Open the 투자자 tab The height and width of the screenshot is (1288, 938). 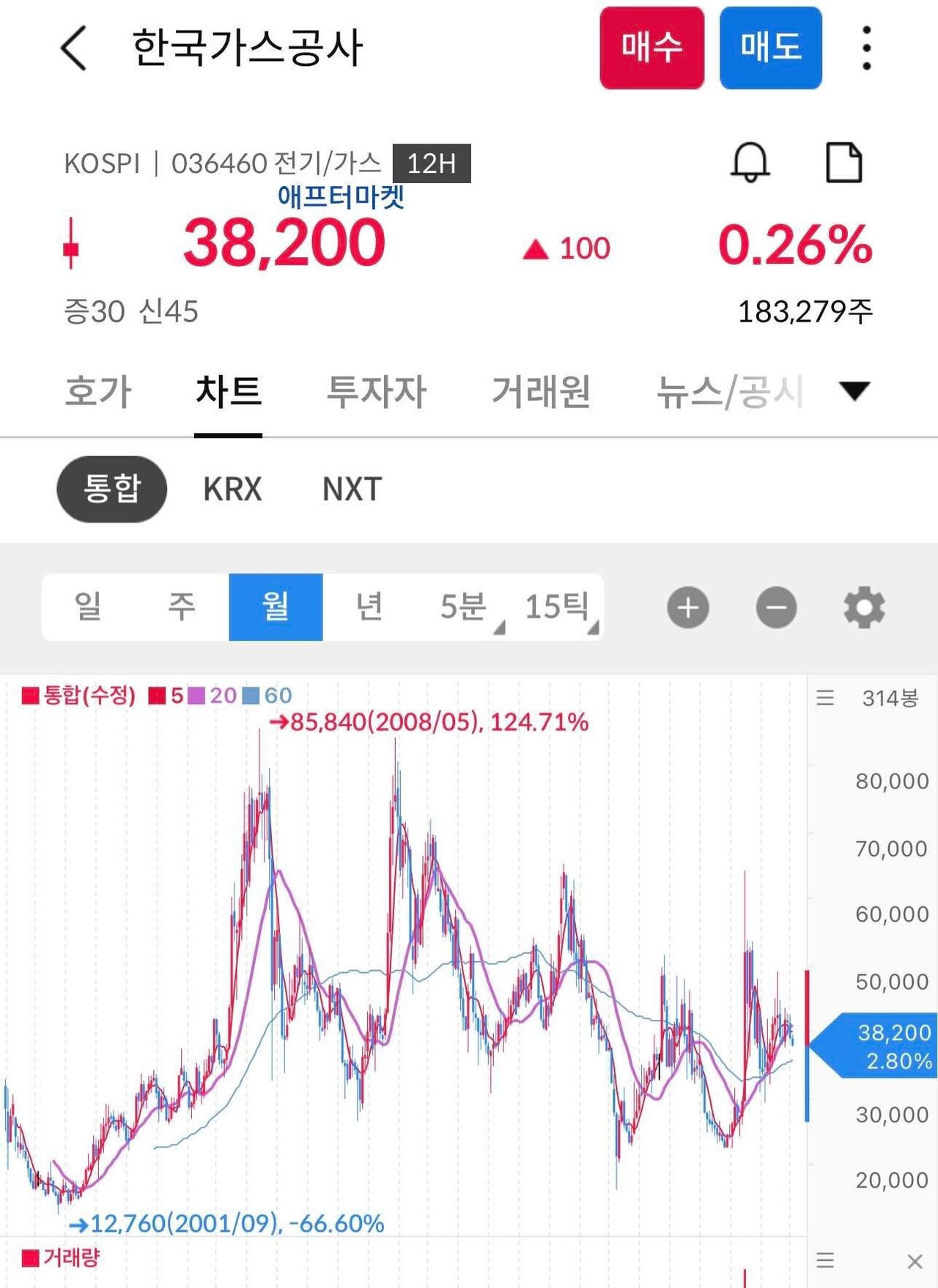point(376,391)
